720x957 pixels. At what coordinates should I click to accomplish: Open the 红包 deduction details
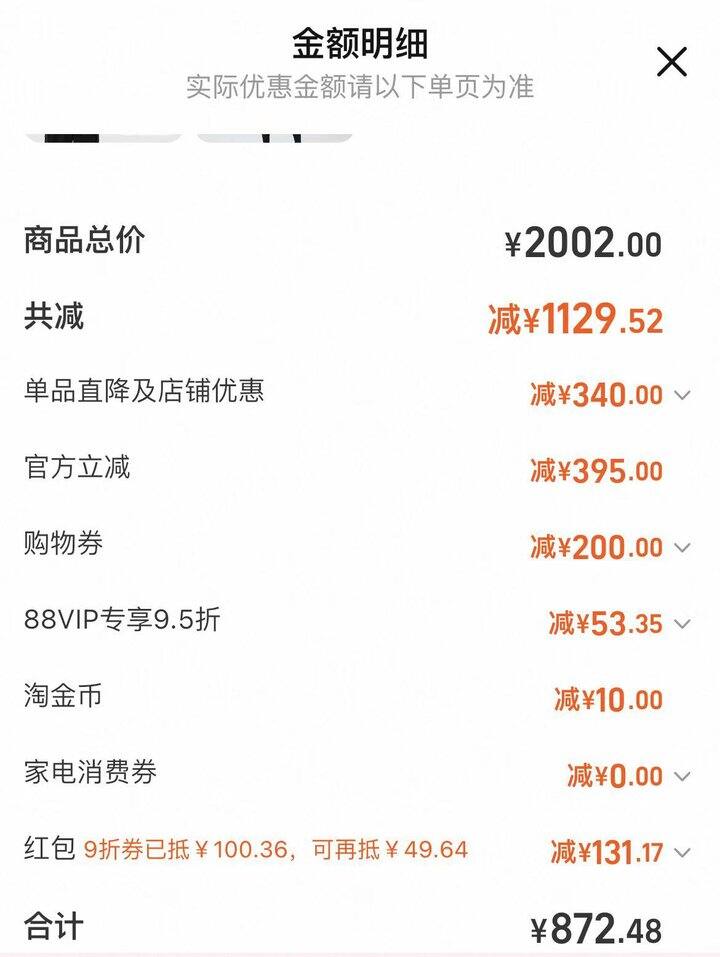pos(682,853)
